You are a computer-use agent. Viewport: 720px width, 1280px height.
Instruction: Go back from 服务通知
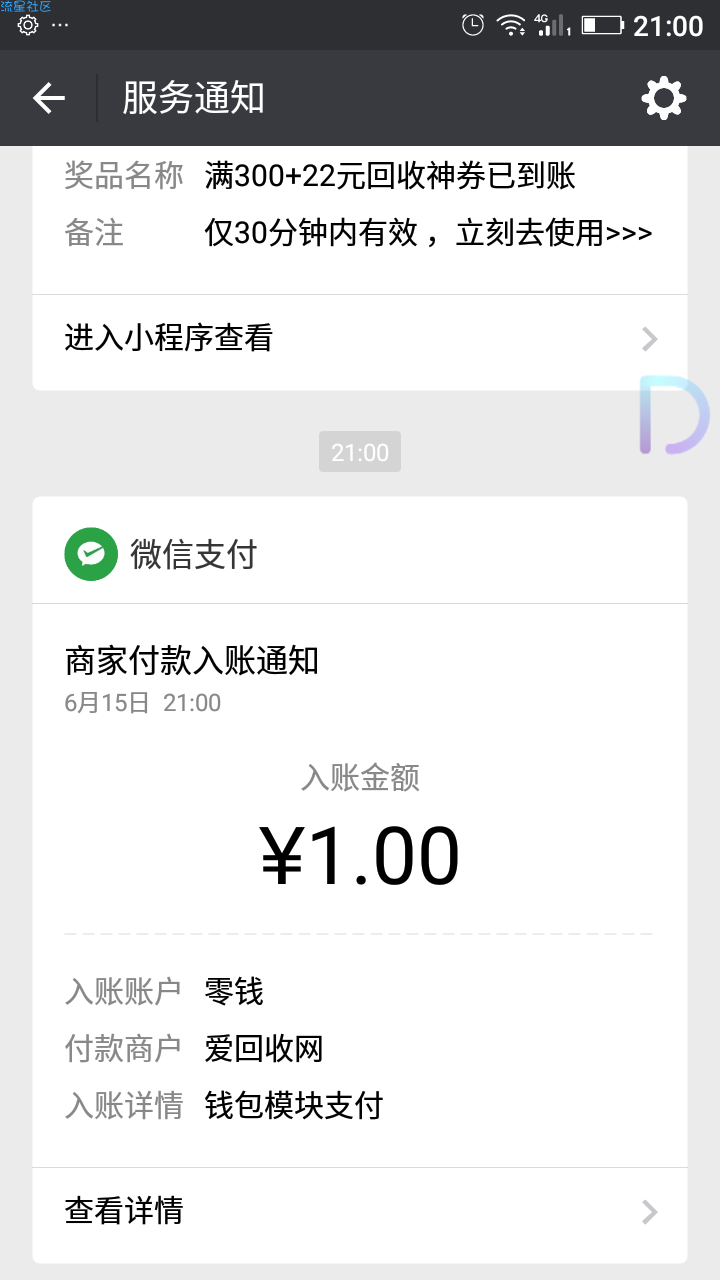click(48, 98)
